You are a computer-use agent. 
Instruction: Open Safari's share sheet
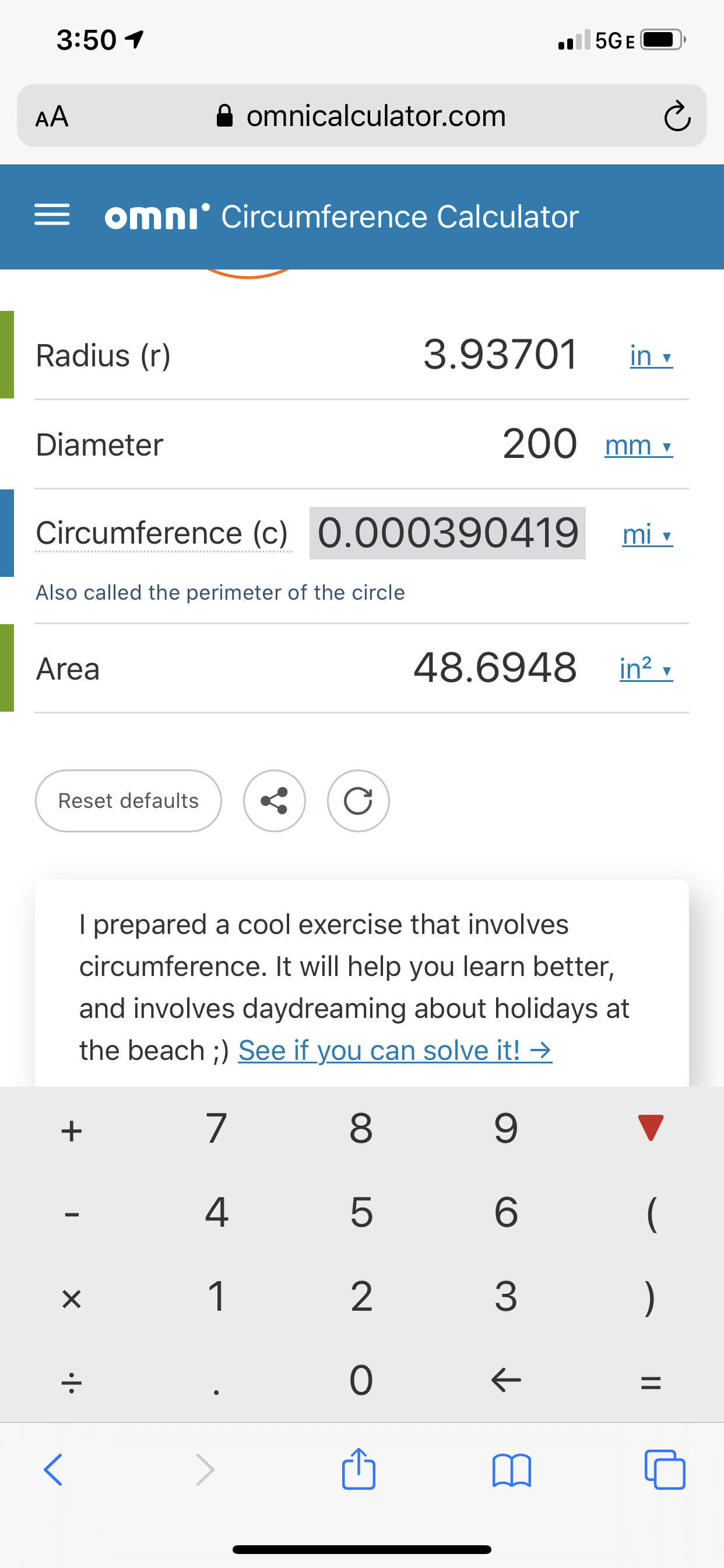point(359,1469)
